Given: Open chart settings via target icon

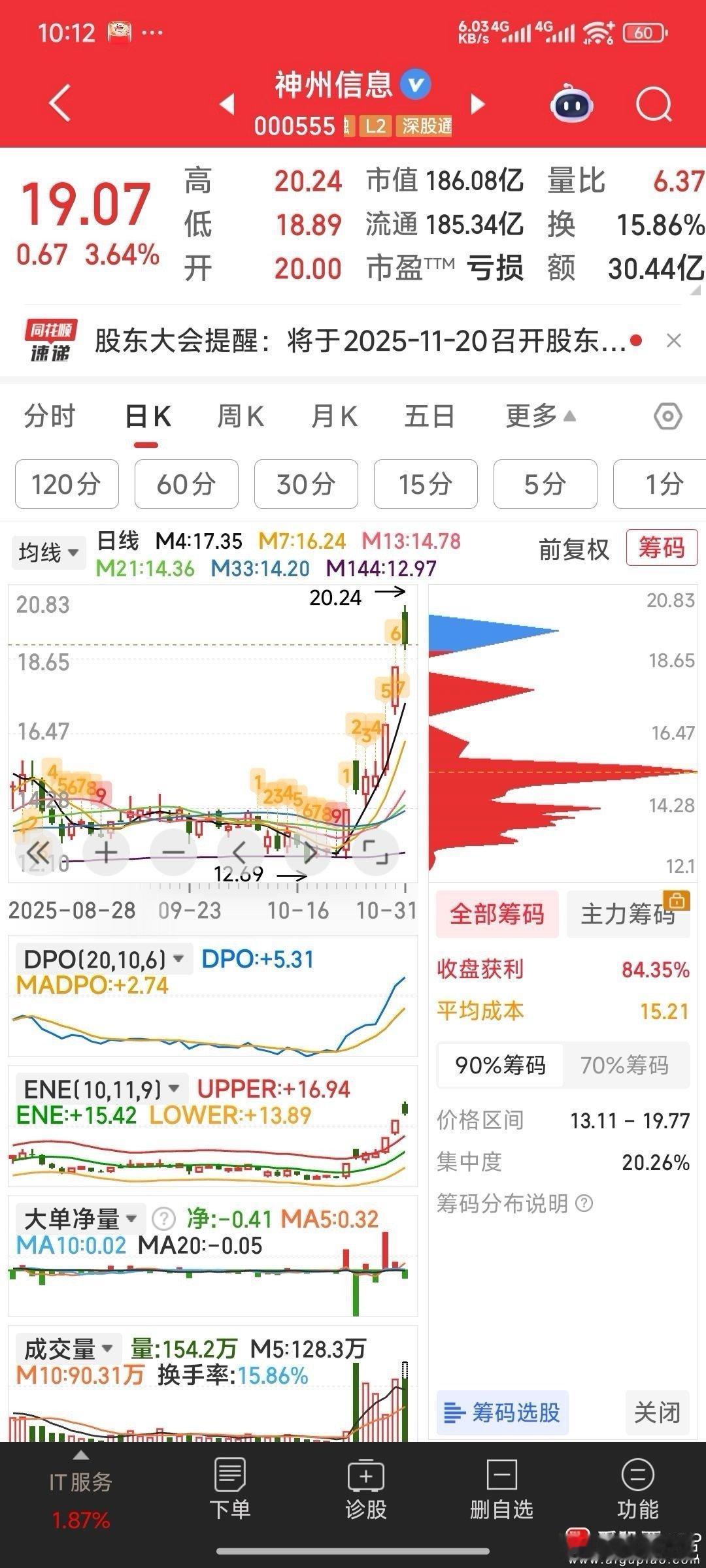Looking at the screenshot, I should [667, 416].
